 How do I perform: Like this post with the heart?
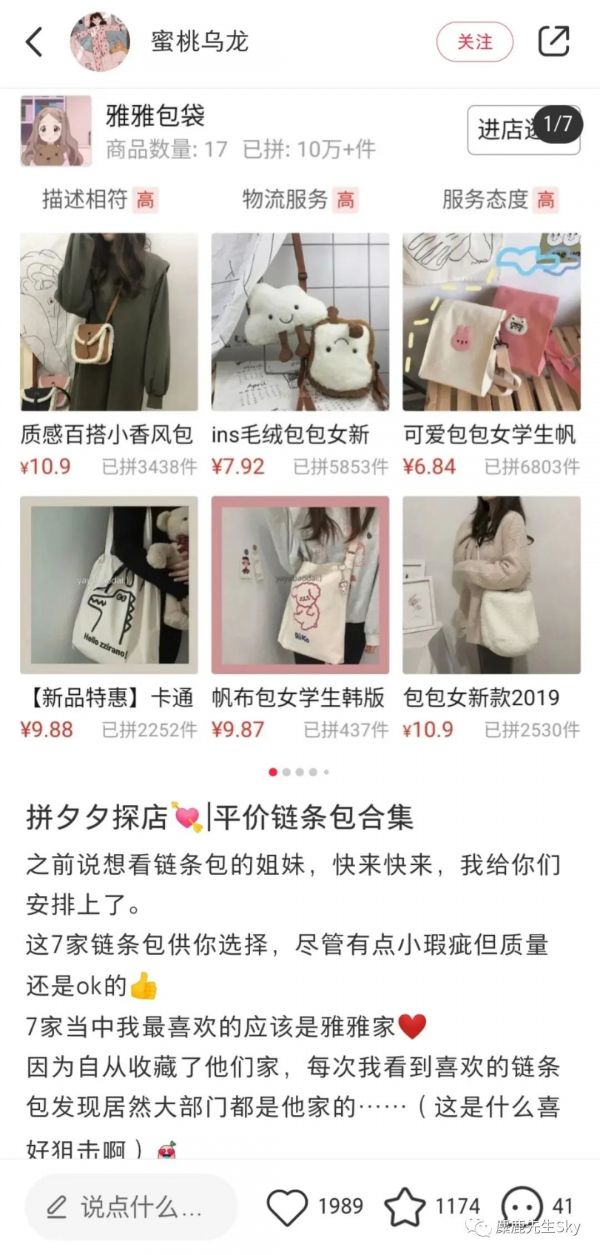coord(288,1207)
